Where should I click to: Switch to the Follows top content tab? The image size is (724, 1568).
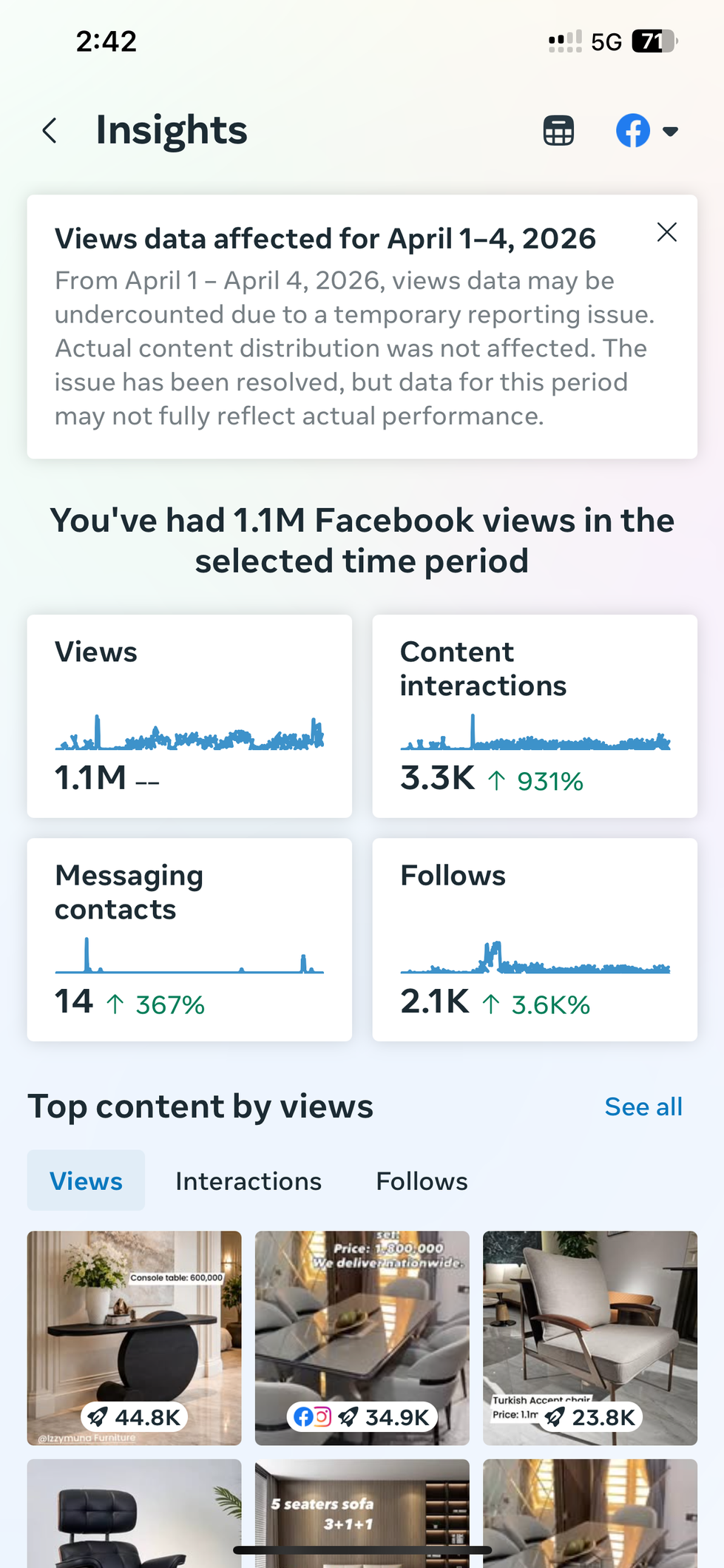(x=422, y=1180)
